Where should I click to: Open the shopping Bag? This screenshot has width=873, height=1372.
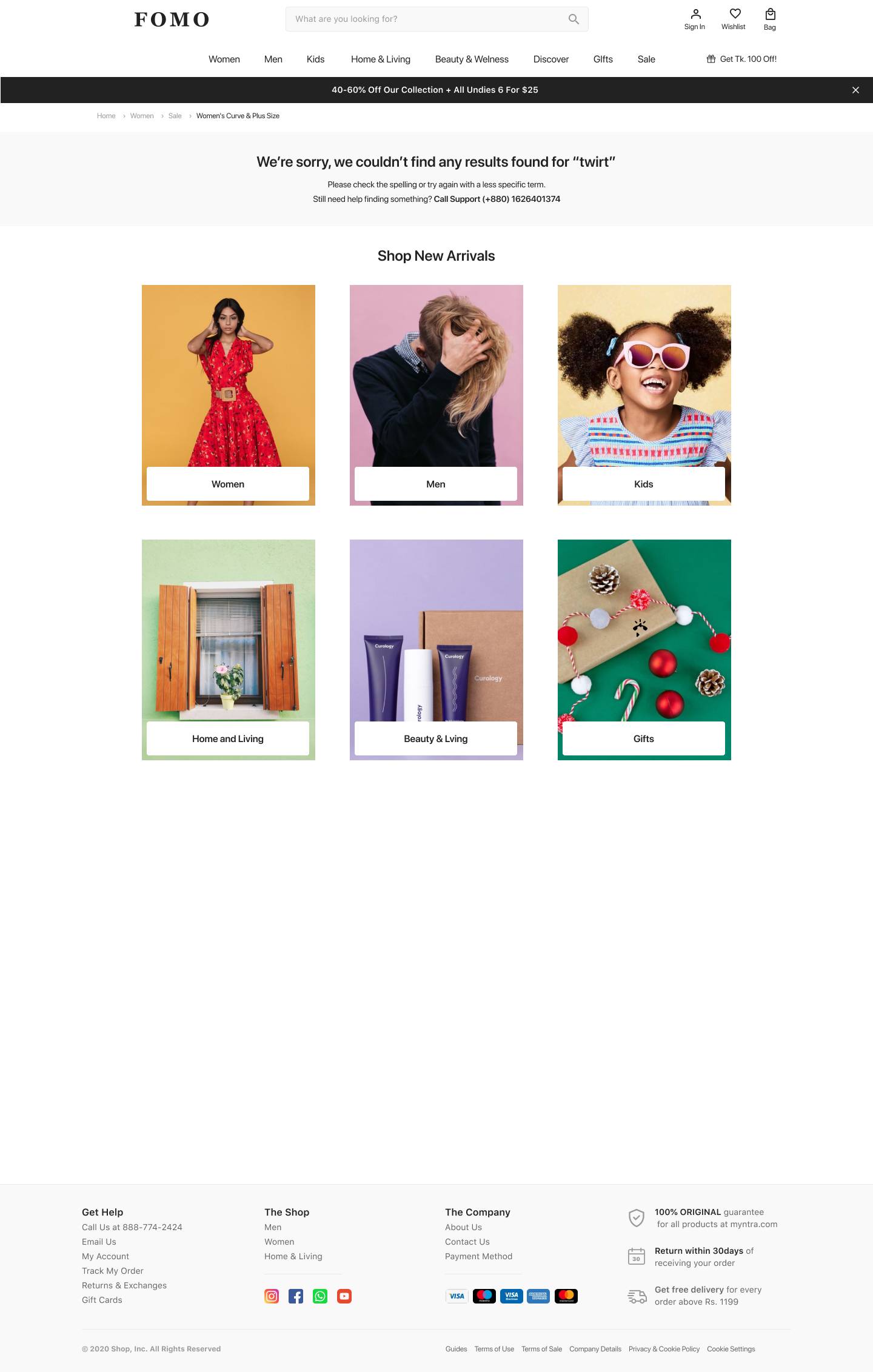tap(770, 19)
